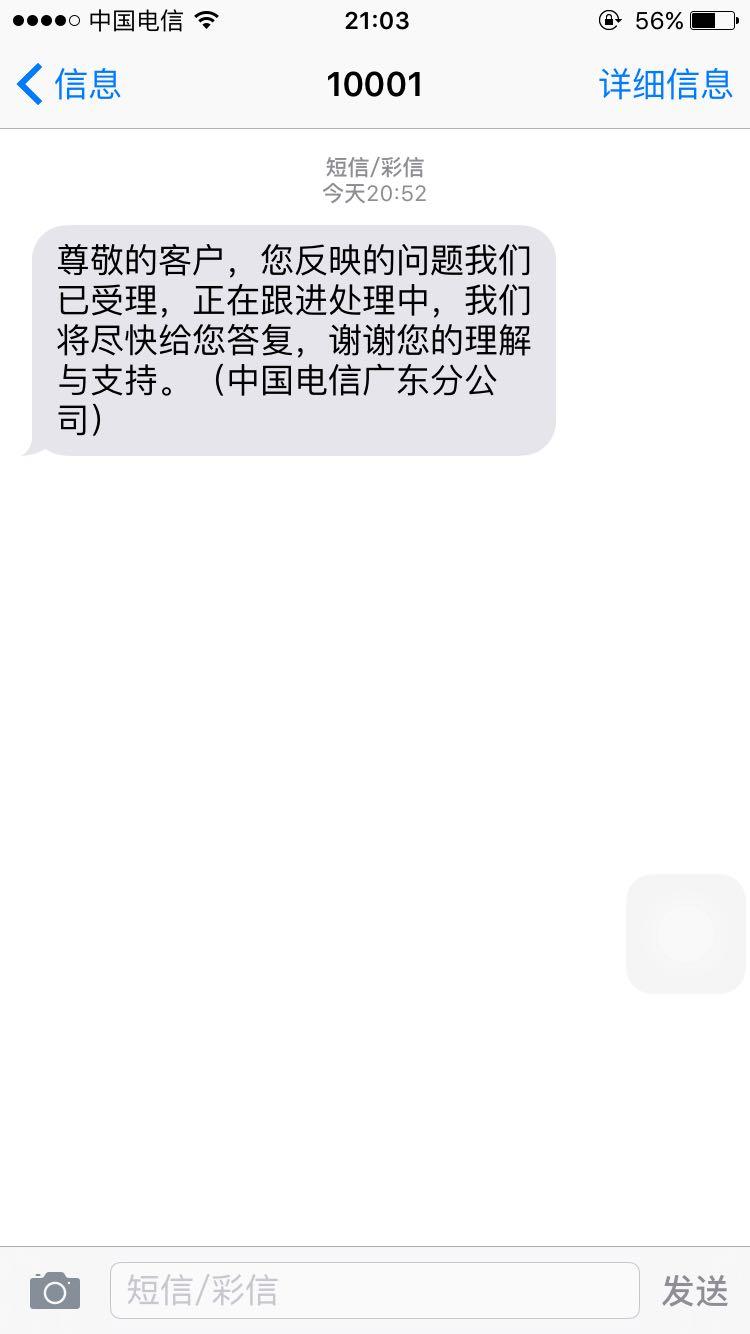Tap the message bubble tail at bottom left
The width and height of the screenshot is (750, 1334).
coord(30,450)
